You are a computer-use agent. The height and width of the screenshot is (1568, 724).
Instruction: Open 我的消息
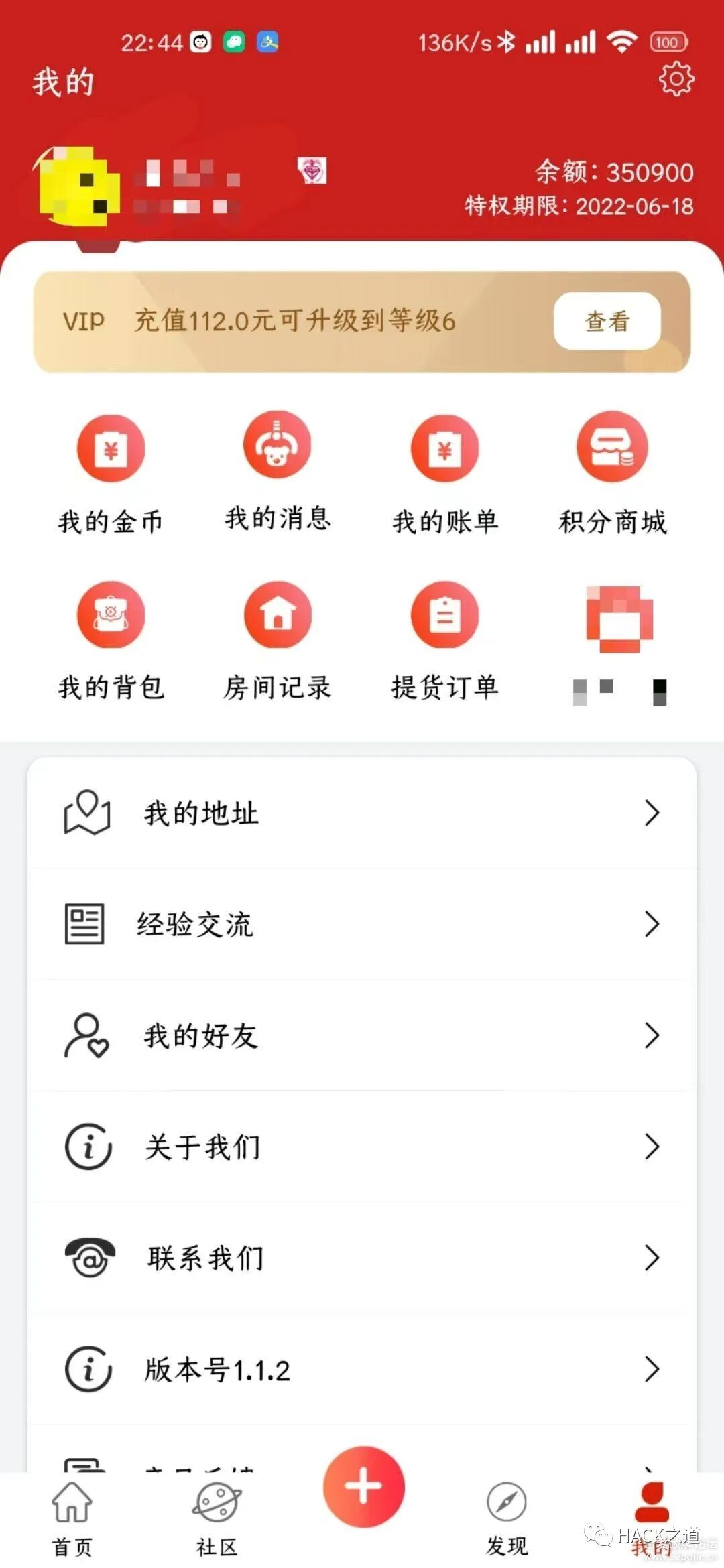pos(278,470)
